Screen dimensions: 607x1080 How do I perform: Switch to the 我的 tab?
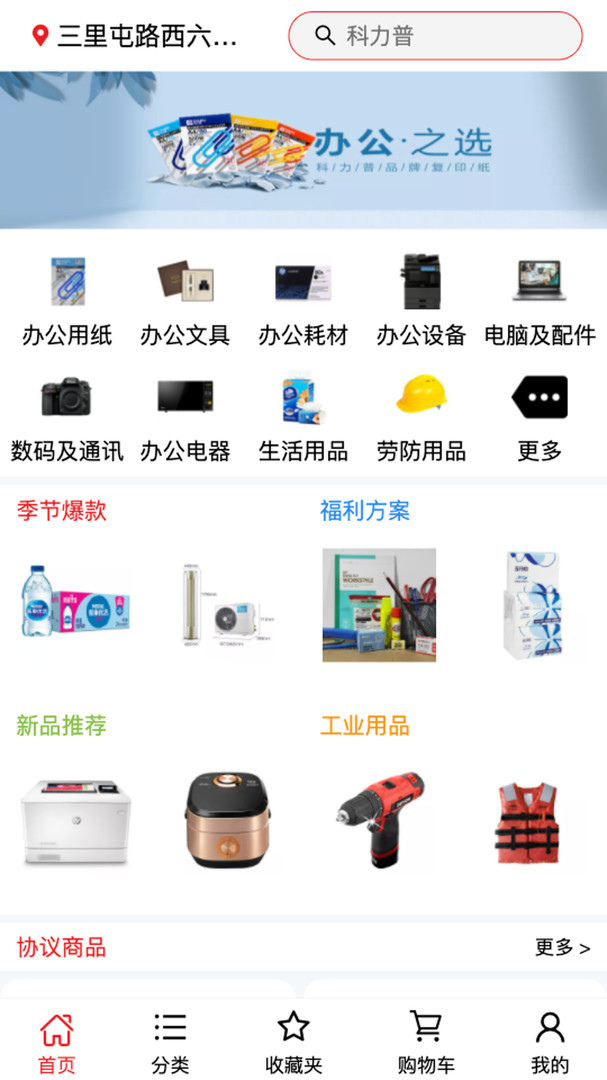point(549,1042)
